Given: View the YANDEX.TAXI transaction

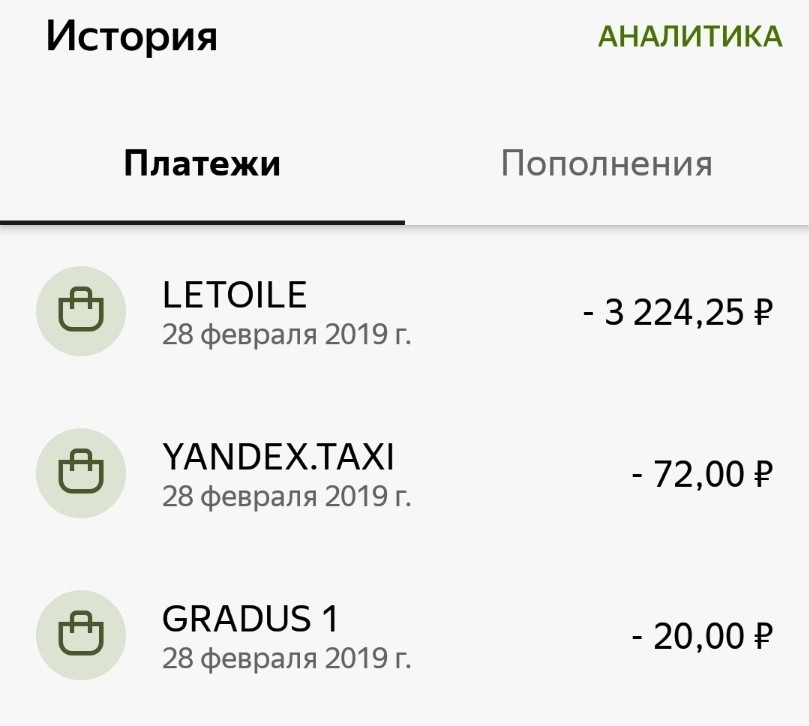Looking at the screenshot, I should pyautogui.click(x=404, y=474).
